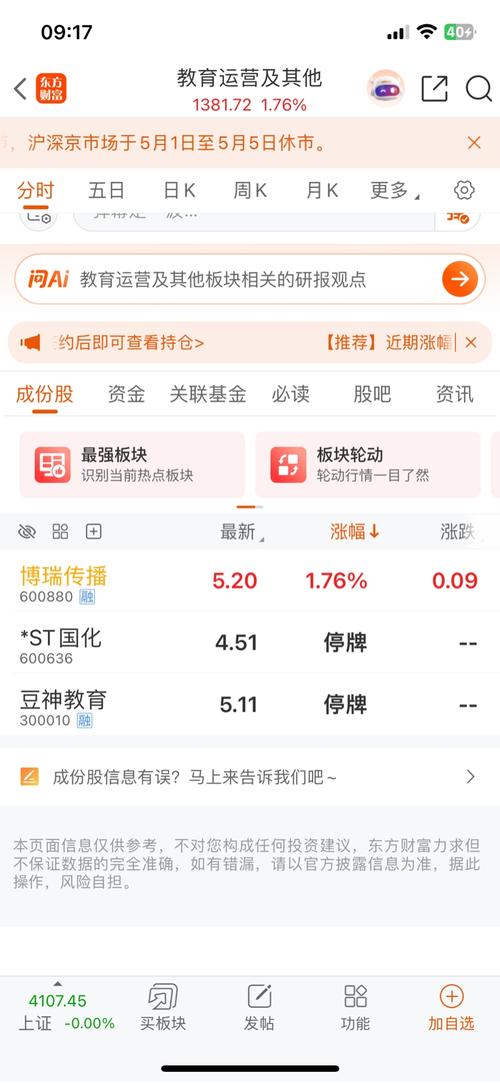This screenshot has width=500, height=1083.
Task: Dismiss the market holiday notice
Action: pyautogui.click(x=474, y=143)
